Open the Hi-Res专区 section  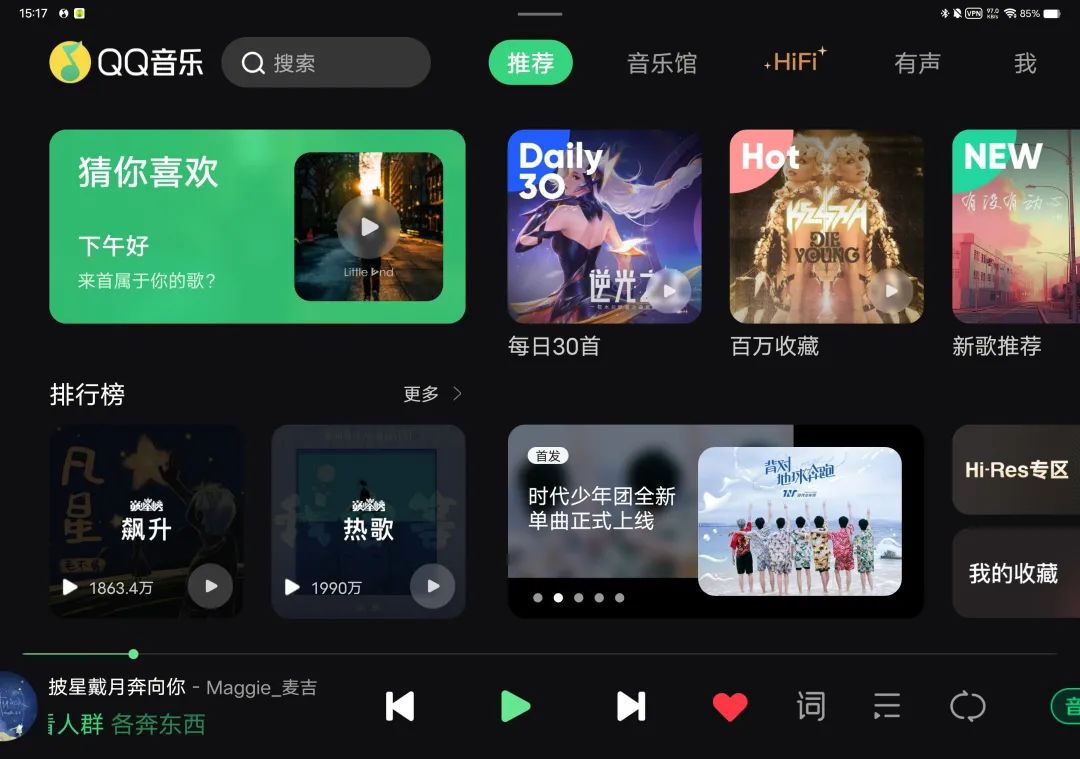pos(1016,470)
